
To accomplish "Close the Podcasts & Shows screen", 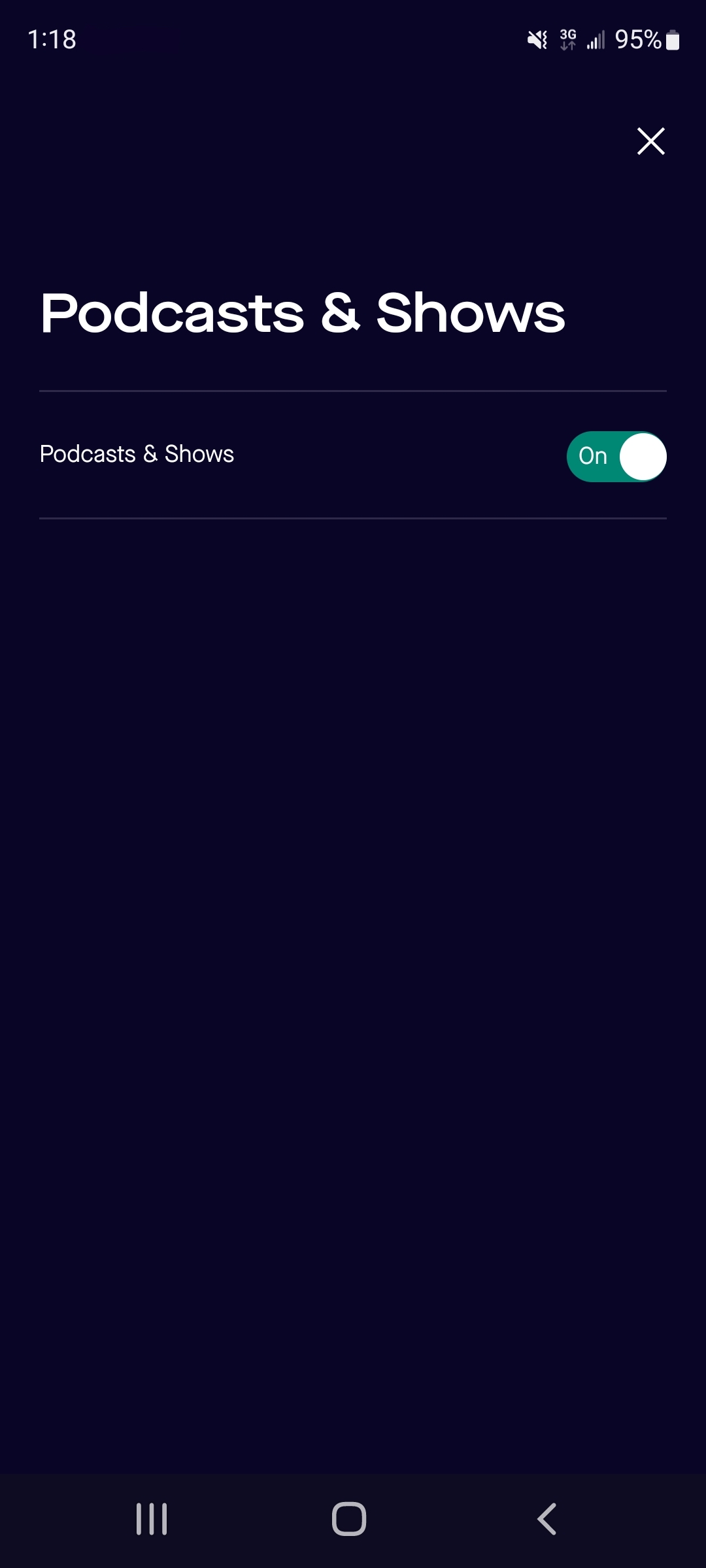I will click(x=650, y=141).
